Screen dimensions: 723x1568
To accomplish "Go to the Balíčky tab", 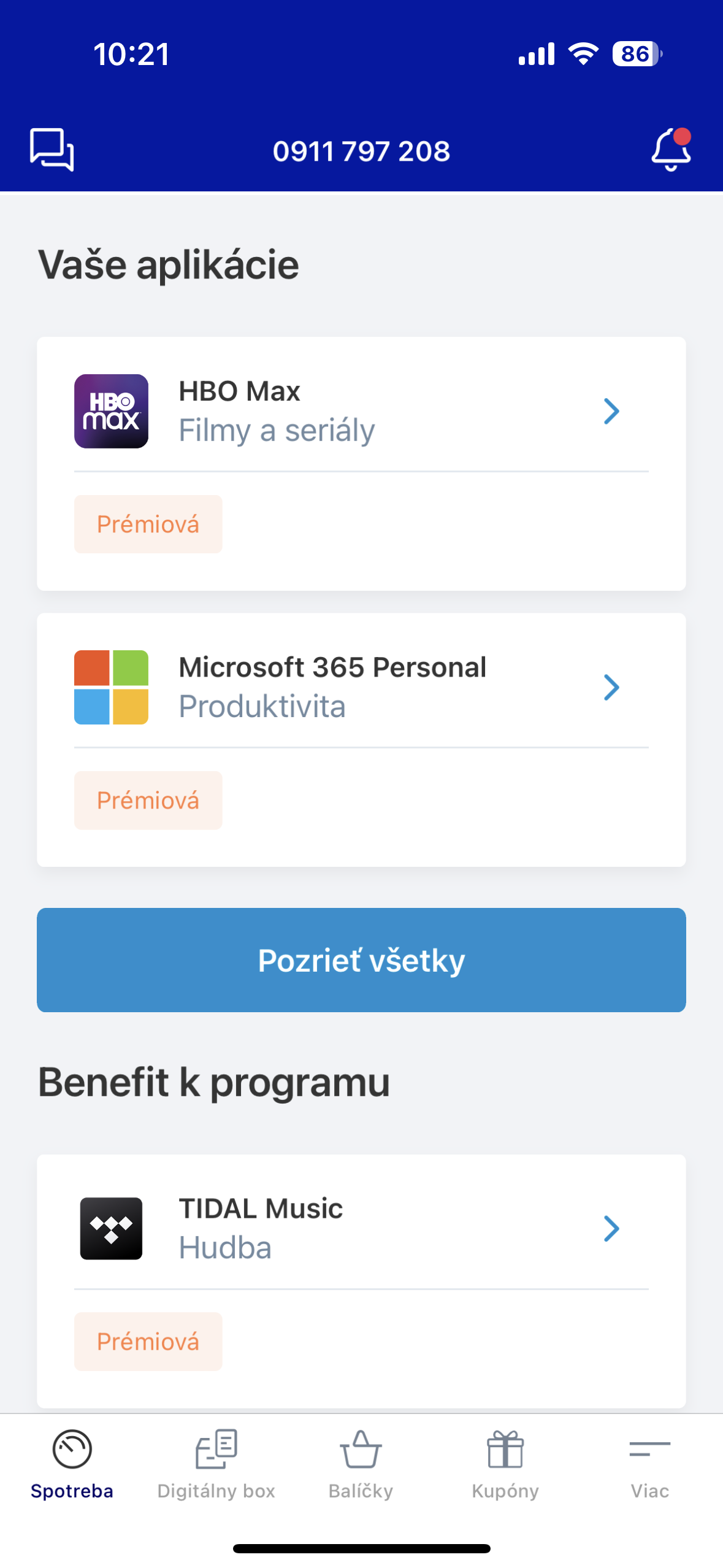I will (361, 1464).
